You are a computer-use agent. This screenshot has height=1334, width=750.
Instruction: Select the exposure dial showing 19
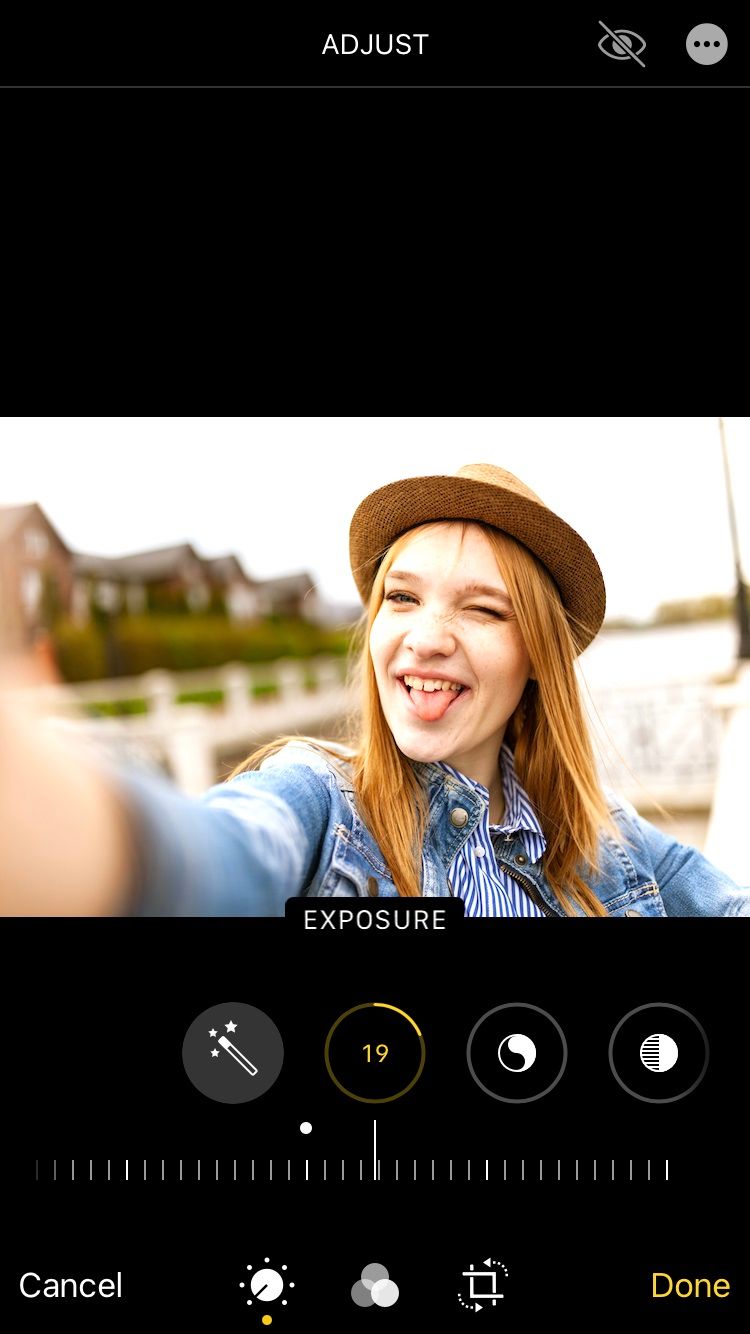(375, 1052)
